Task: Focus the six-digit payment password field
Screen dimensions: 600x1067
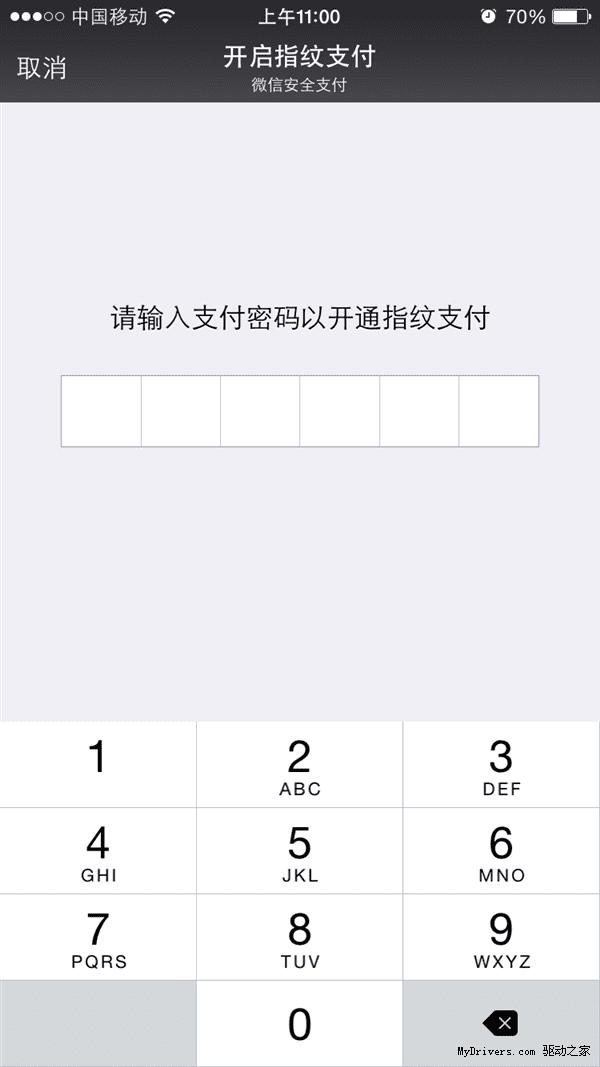Action: point(300,411)
